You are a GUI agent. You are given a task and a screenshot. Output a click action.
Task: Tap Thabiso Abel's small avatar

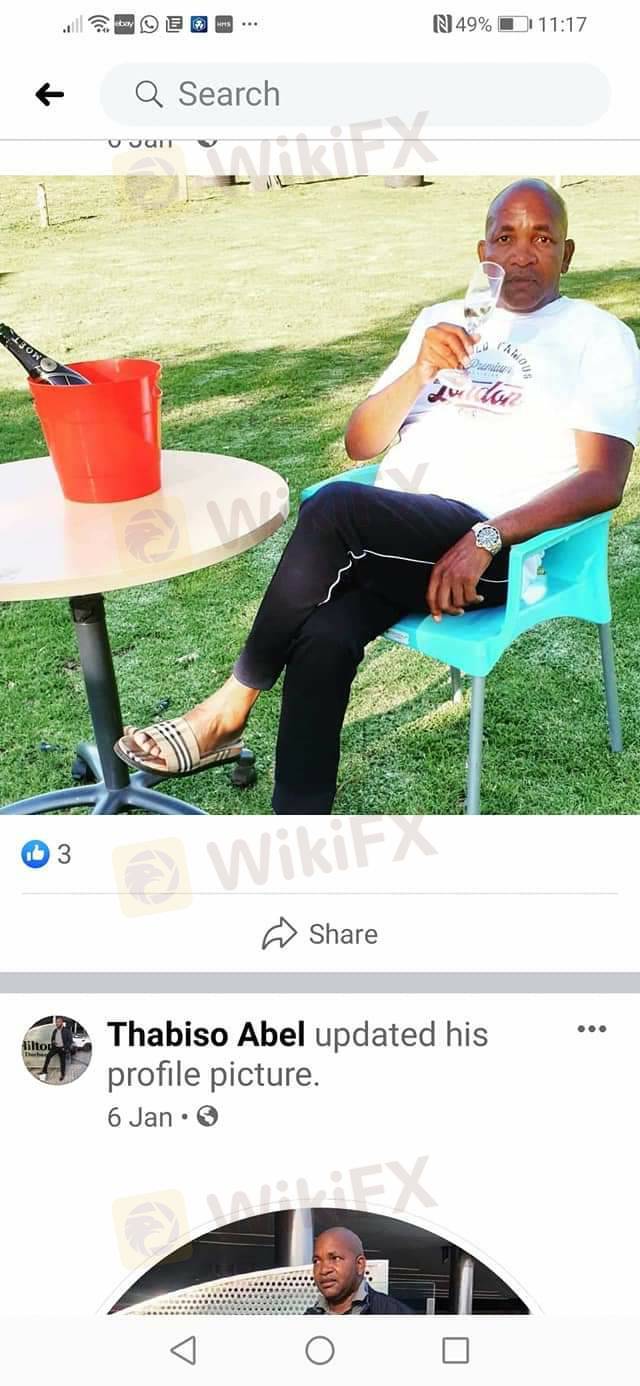(57, 1050)
